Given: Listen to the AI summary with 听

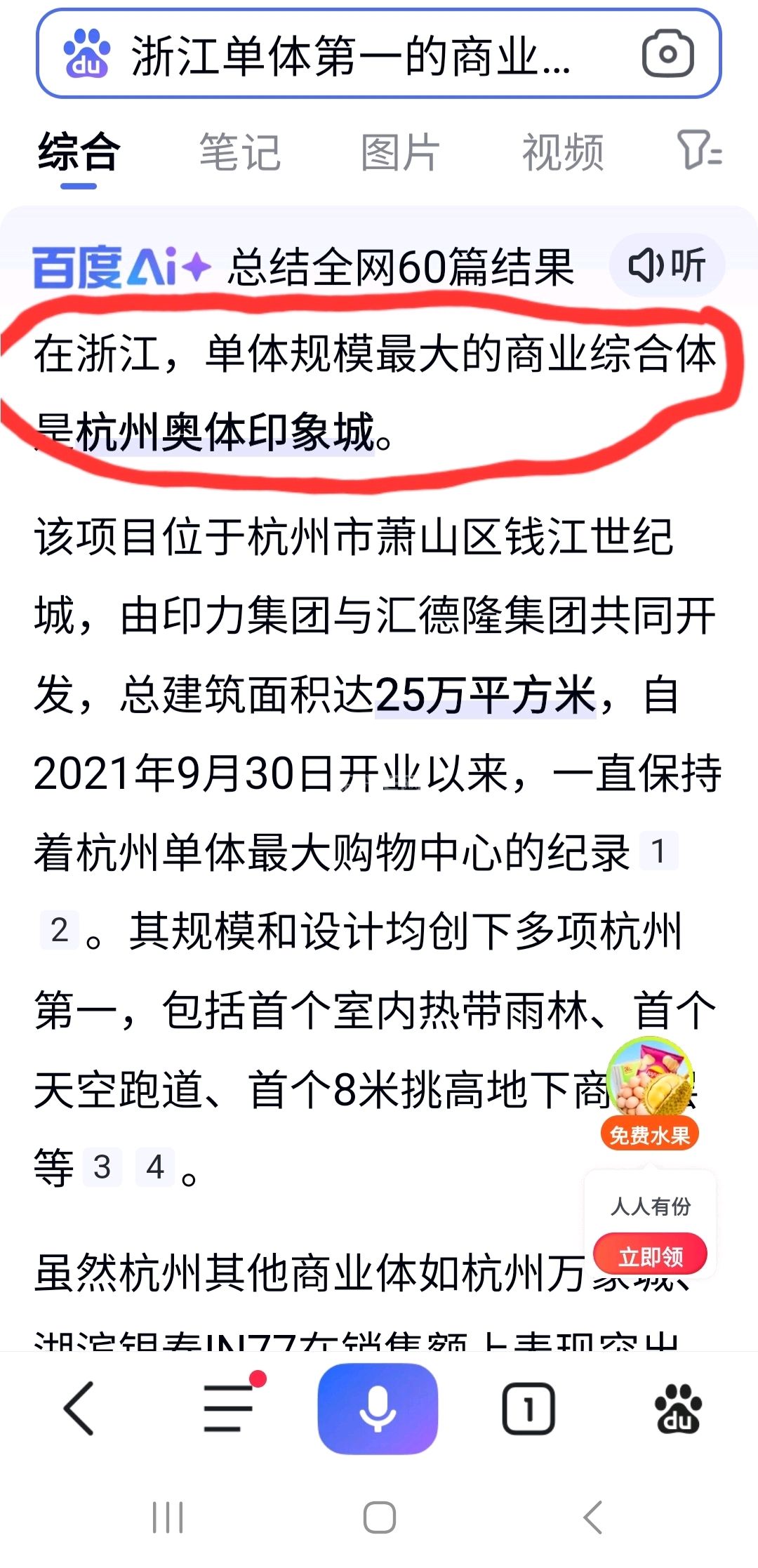Looking at the screenshot, I should [x=667, y=265].
